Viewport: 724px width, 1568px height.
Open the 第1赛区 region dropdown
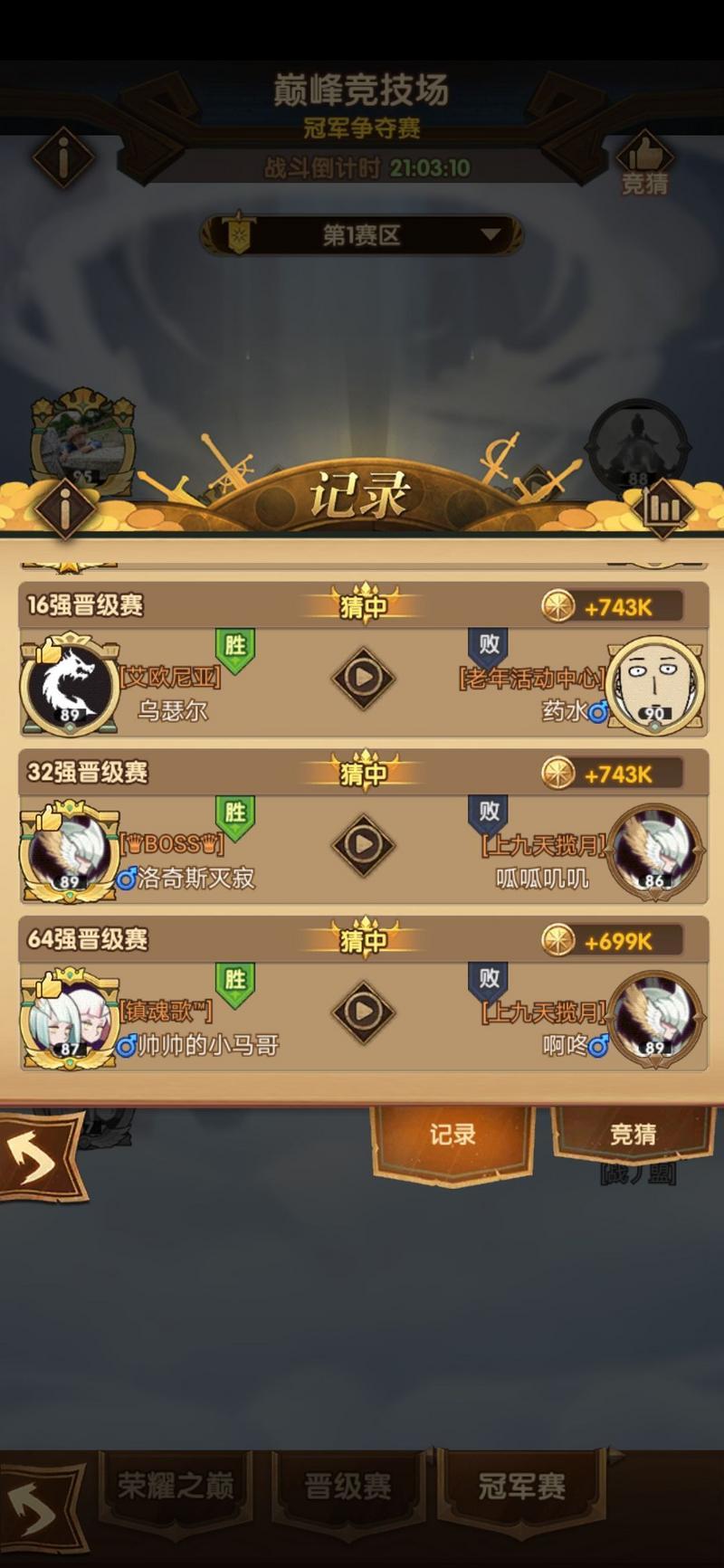tap(362, 233)
